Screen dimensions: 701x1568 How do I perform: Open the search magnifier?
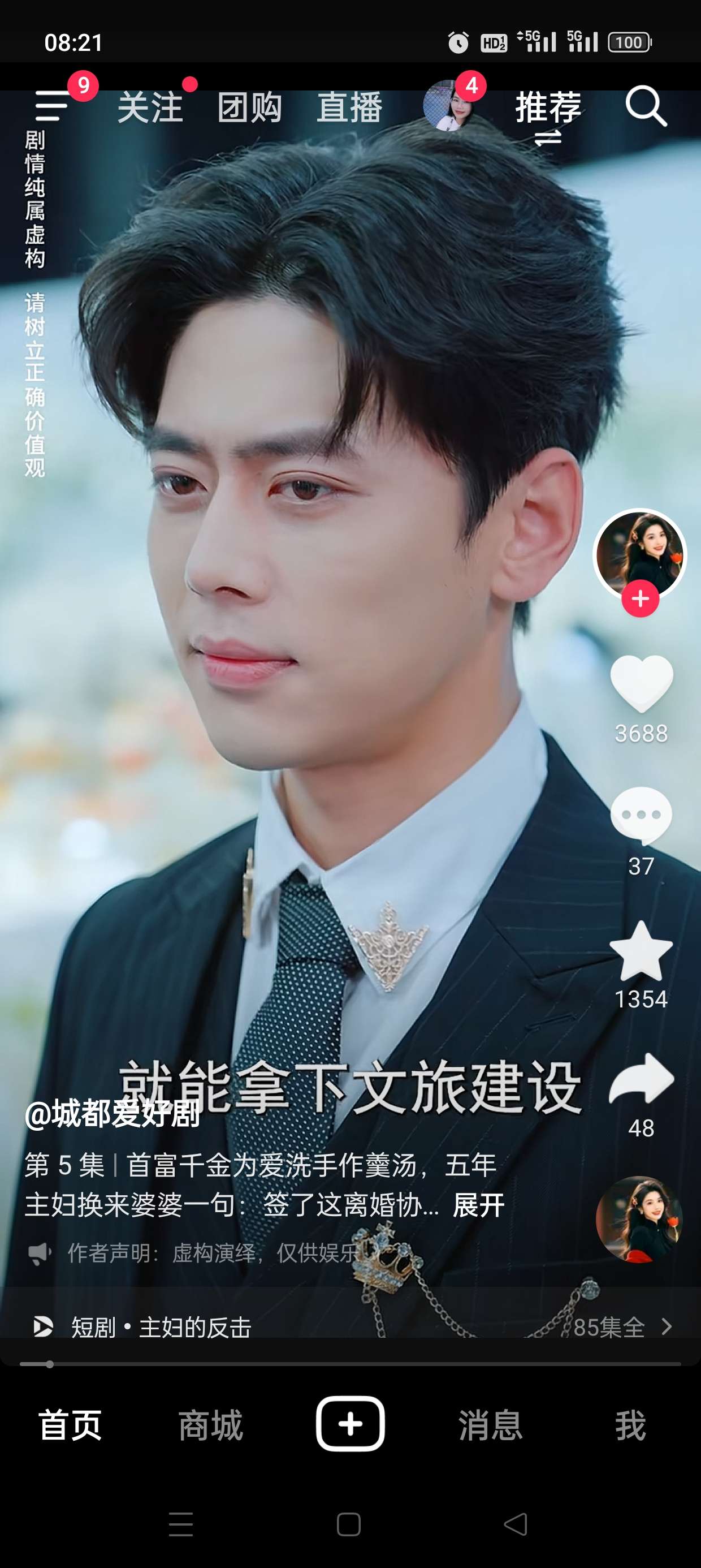click(646, 106)
